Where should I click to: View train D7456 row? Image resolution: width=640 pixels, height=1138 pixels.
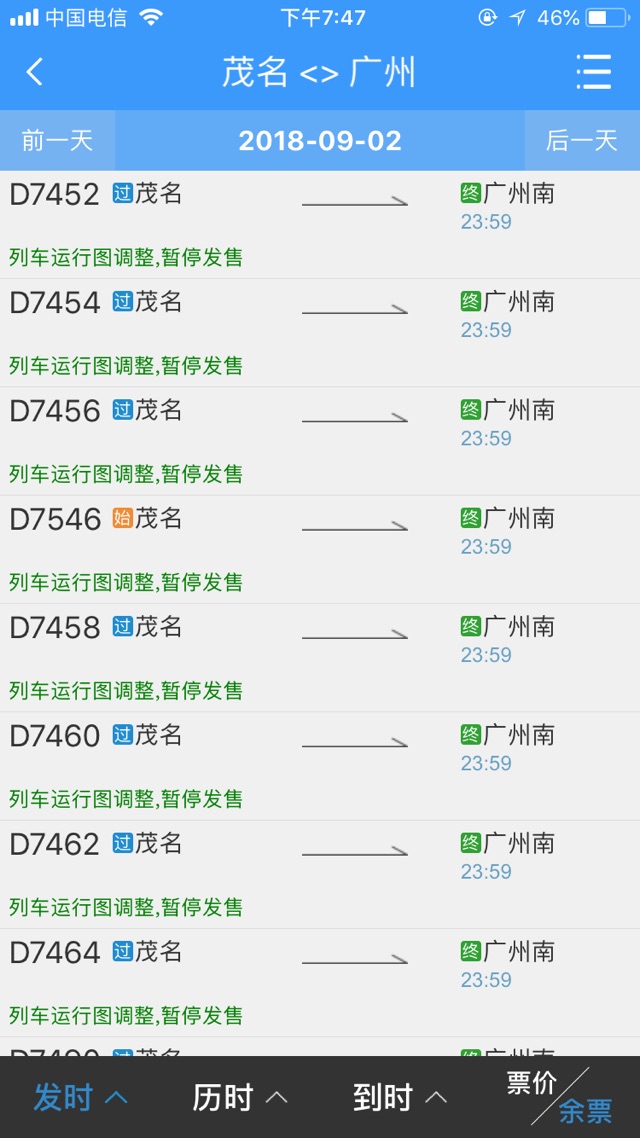coord(320,440)
